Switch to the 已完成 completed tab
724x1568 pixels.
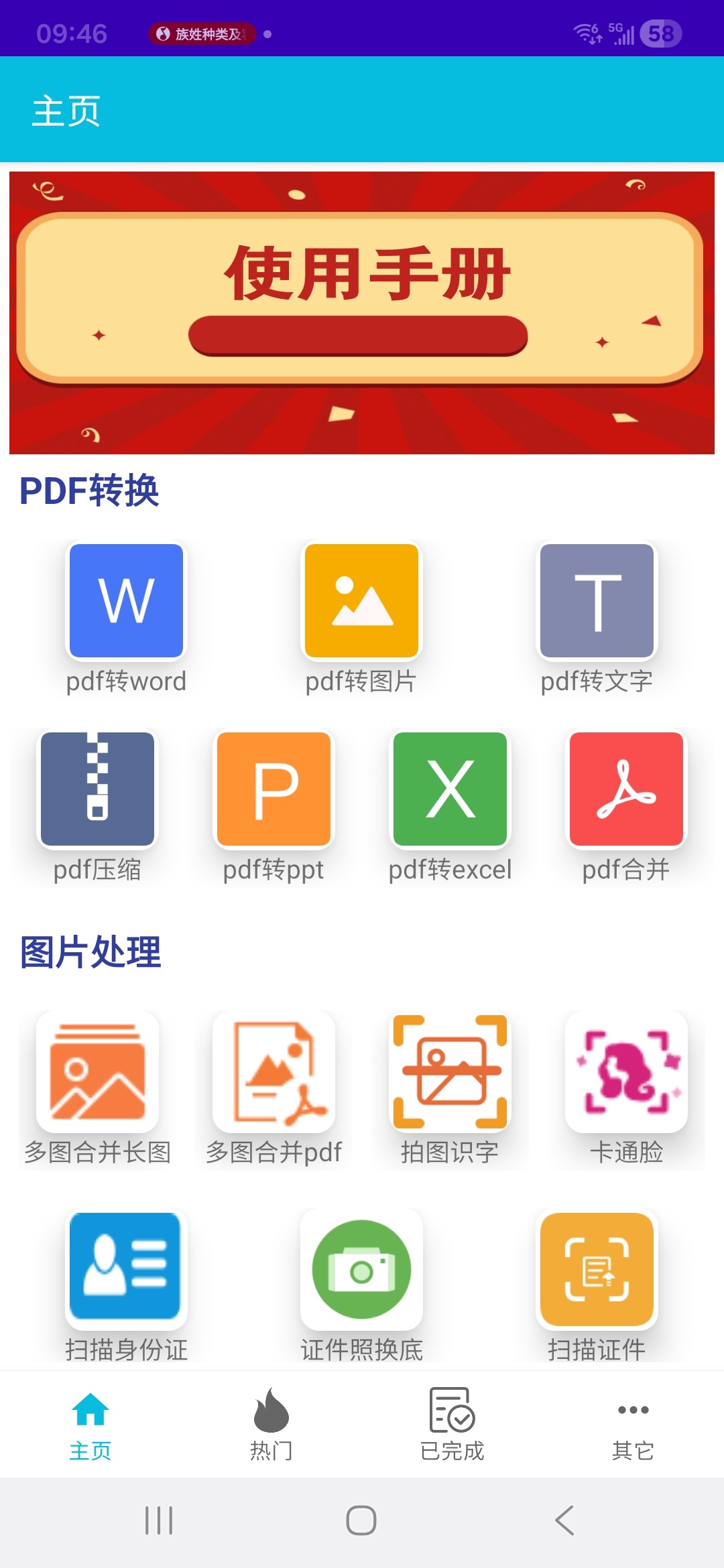[x=452, y=1424]
